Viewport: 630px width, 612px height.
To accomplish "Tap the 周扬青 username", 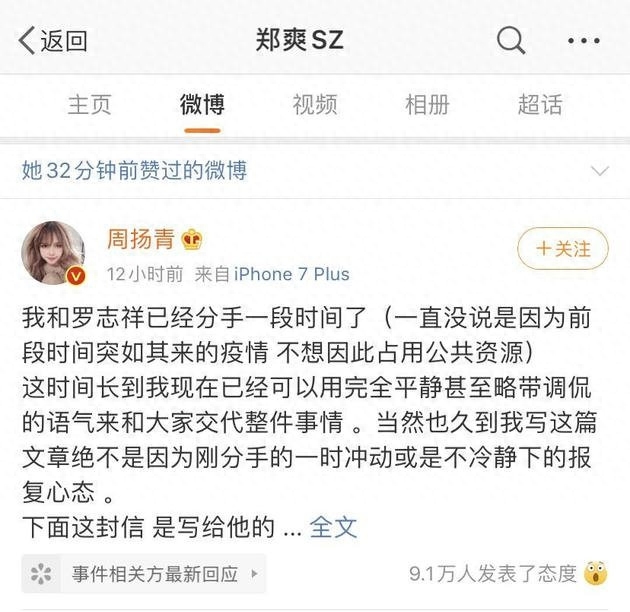I will click(140, 239).
